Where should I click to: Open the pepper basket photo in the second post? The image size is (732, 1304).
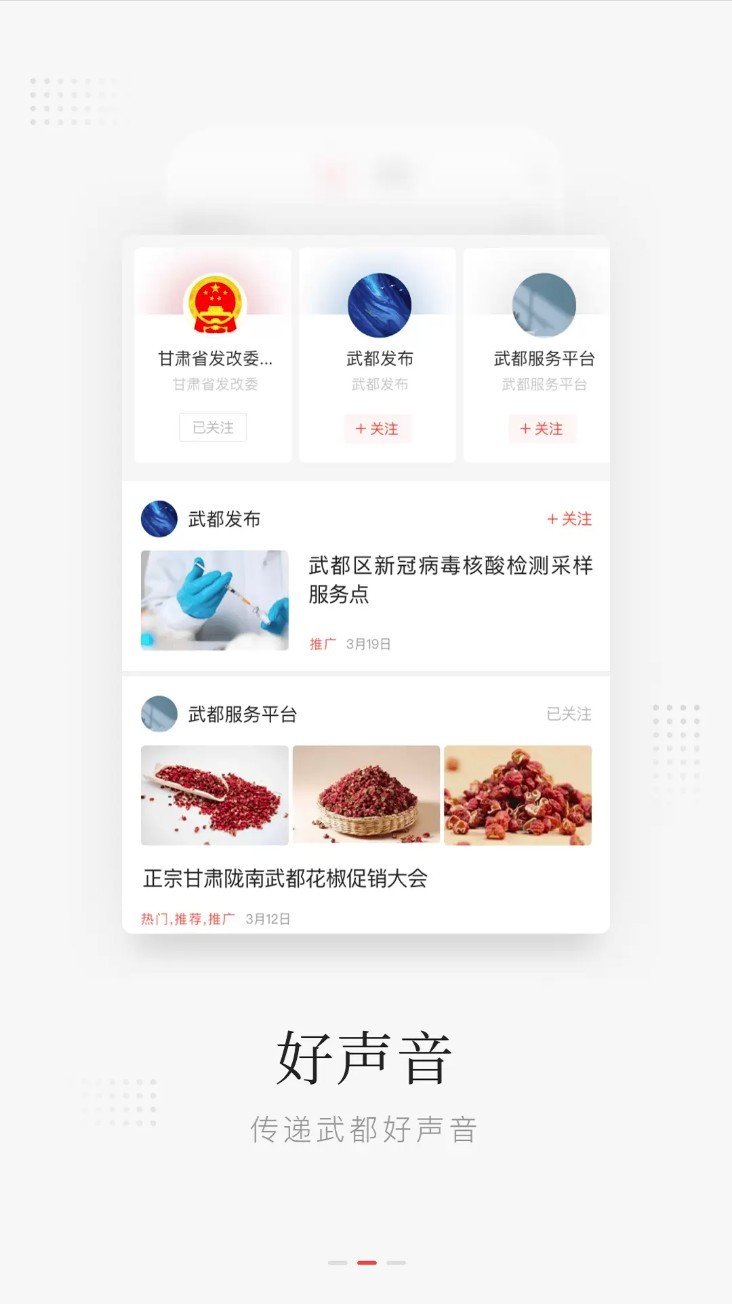coord(366,794)
